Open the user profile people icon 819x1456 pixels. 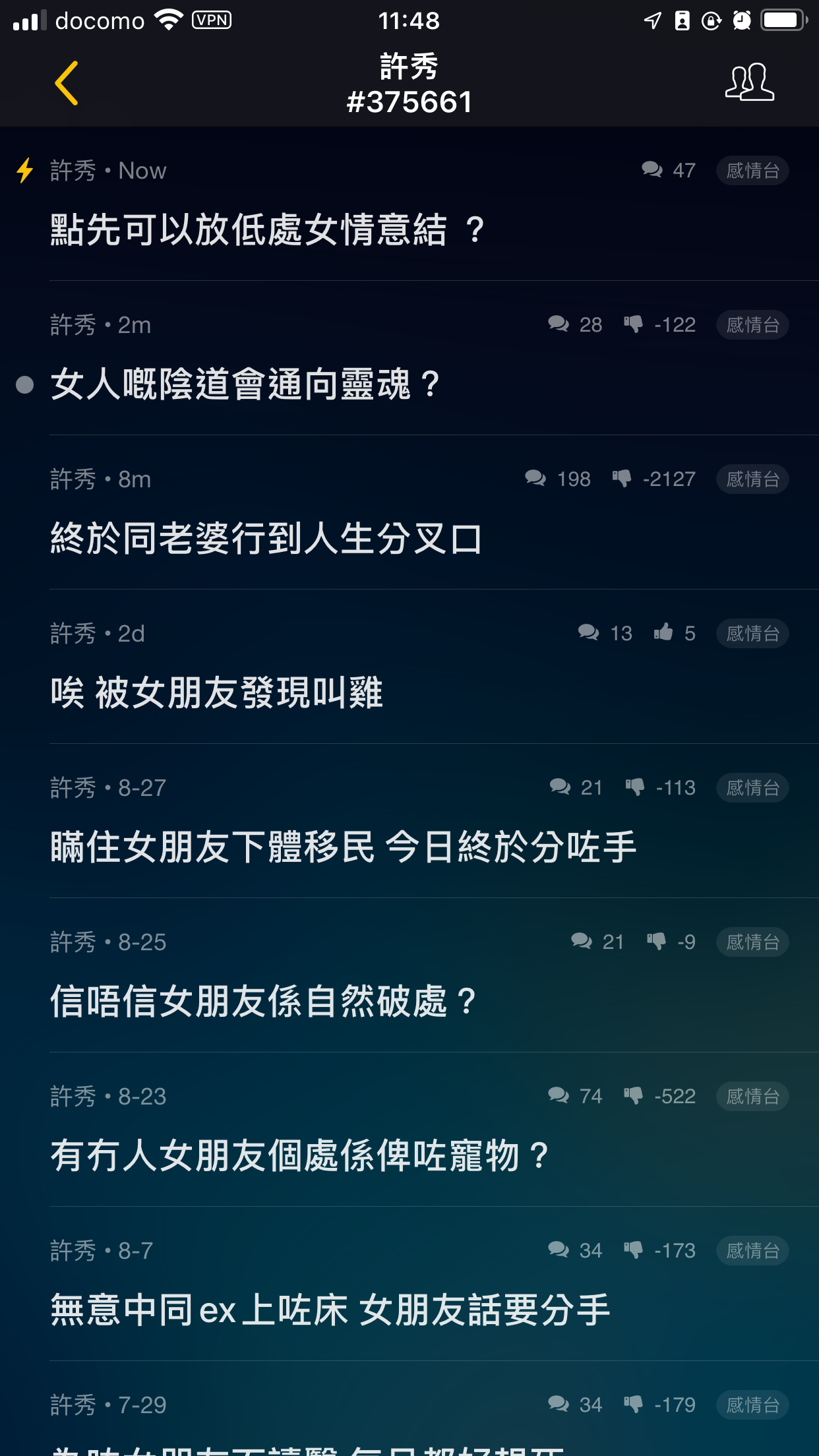[x=749, y=82]
